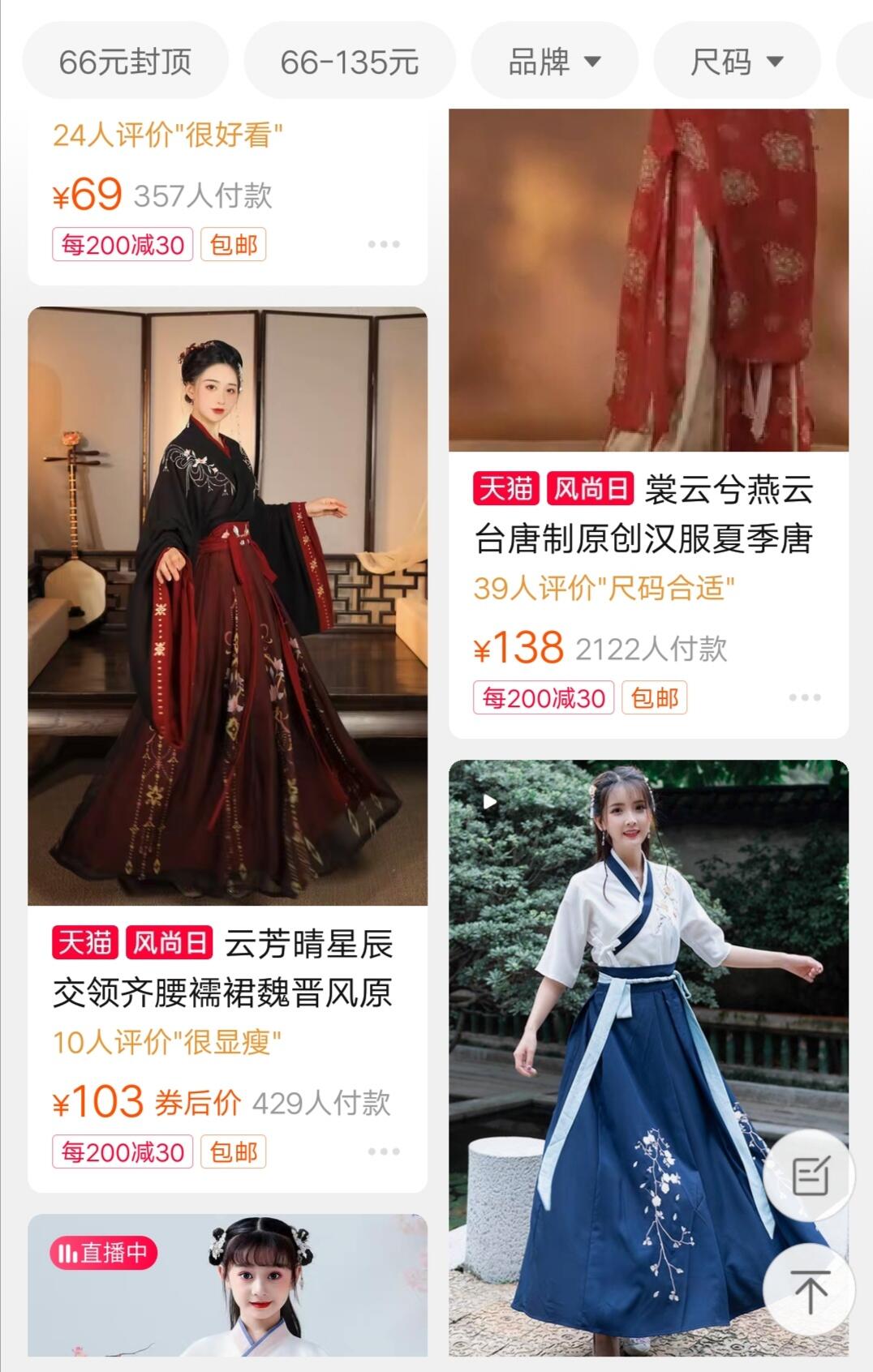Select the 66元封顶 price filter chip
The width and height of the screenshot is (873, 1372).
(x=125, y=62)
